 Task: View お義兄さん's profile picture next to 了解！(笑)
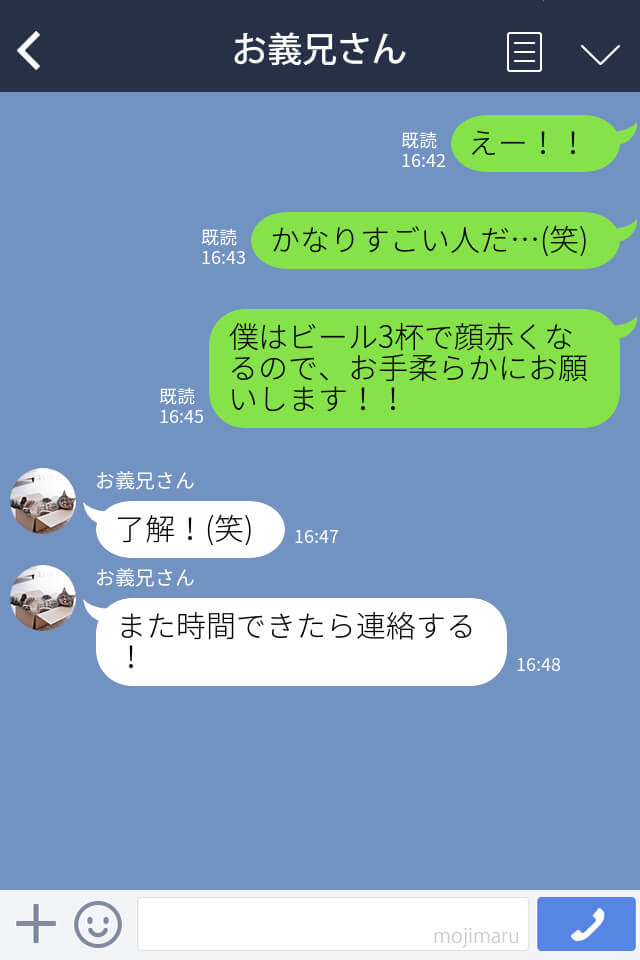(x=43, y=501)
